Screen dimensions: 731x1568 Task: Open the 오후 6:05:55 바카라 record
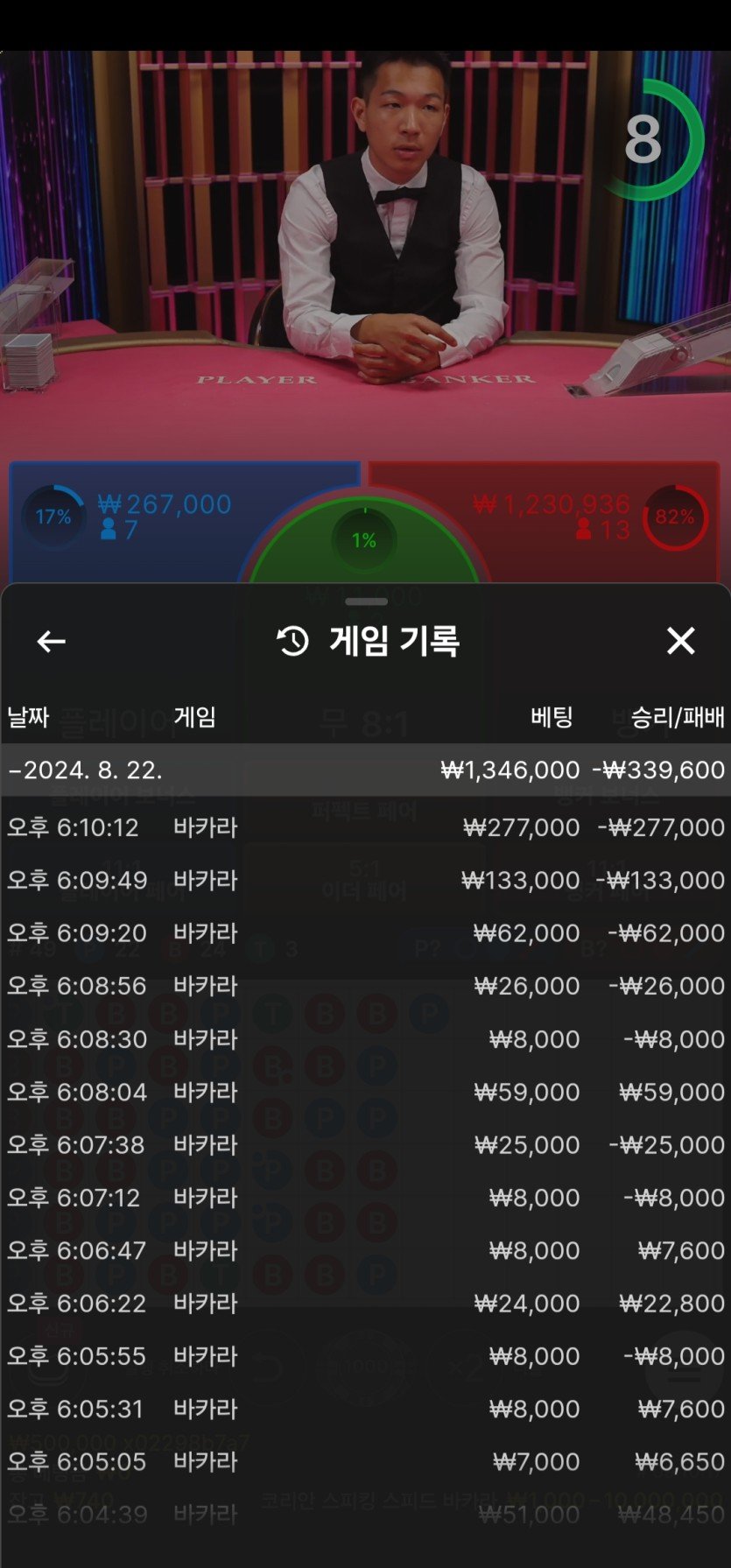365,1356
